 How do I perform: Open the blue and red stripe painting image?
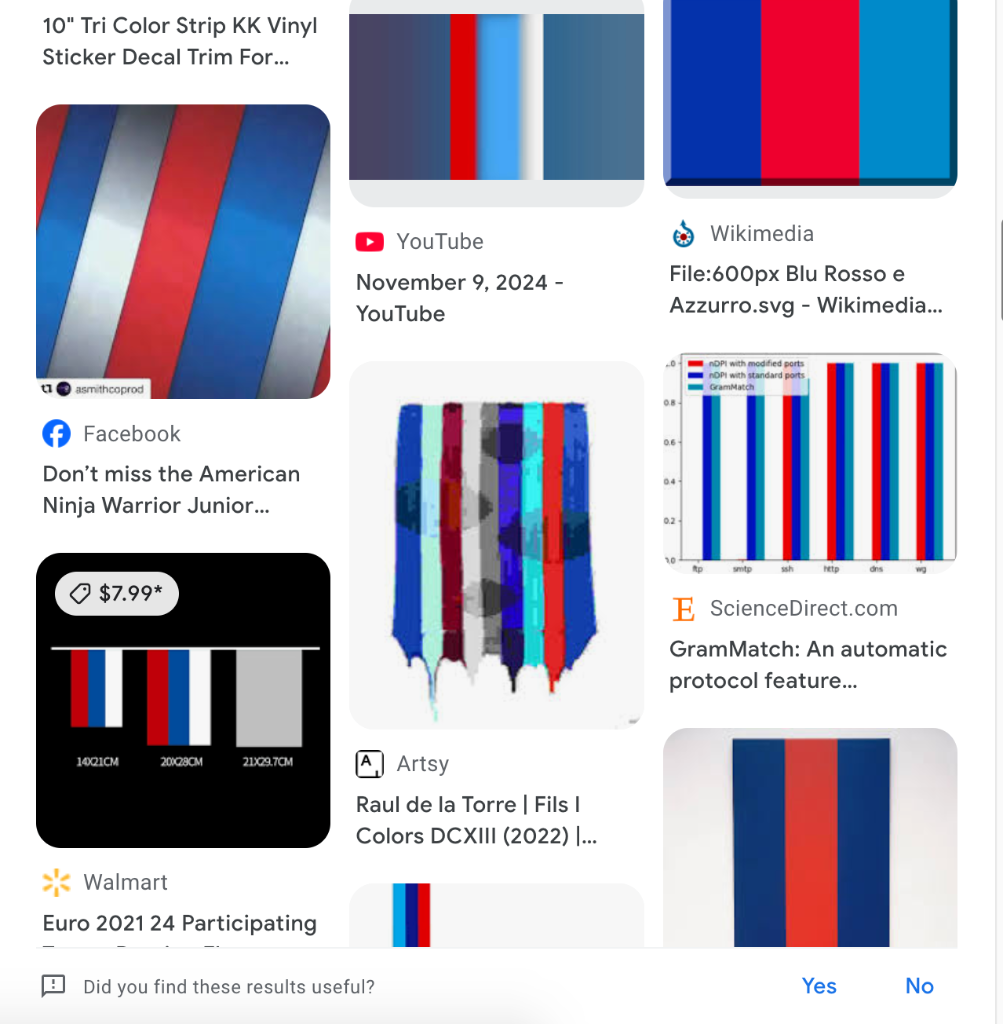810,840
